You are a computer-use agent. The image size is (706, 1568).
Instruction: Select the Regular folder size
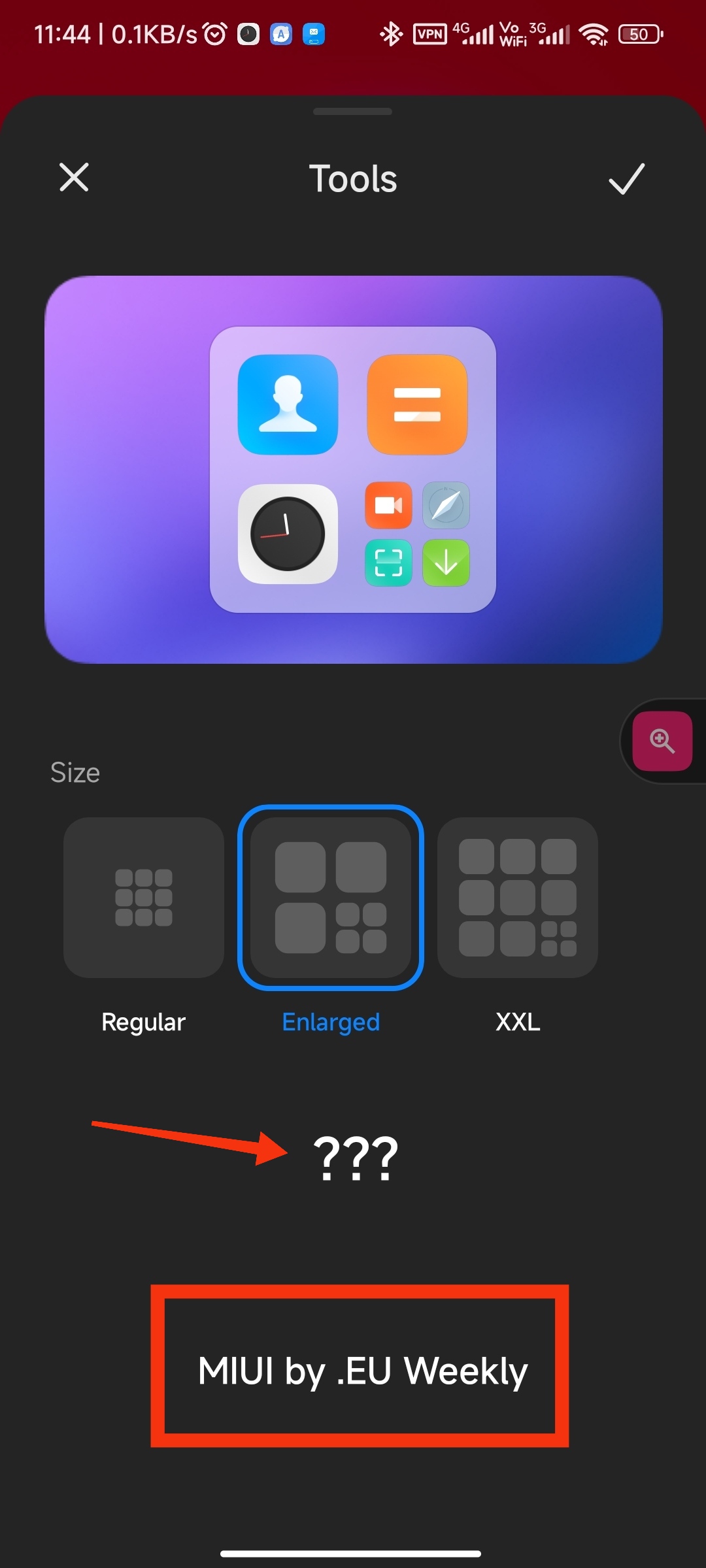[144, 897]
